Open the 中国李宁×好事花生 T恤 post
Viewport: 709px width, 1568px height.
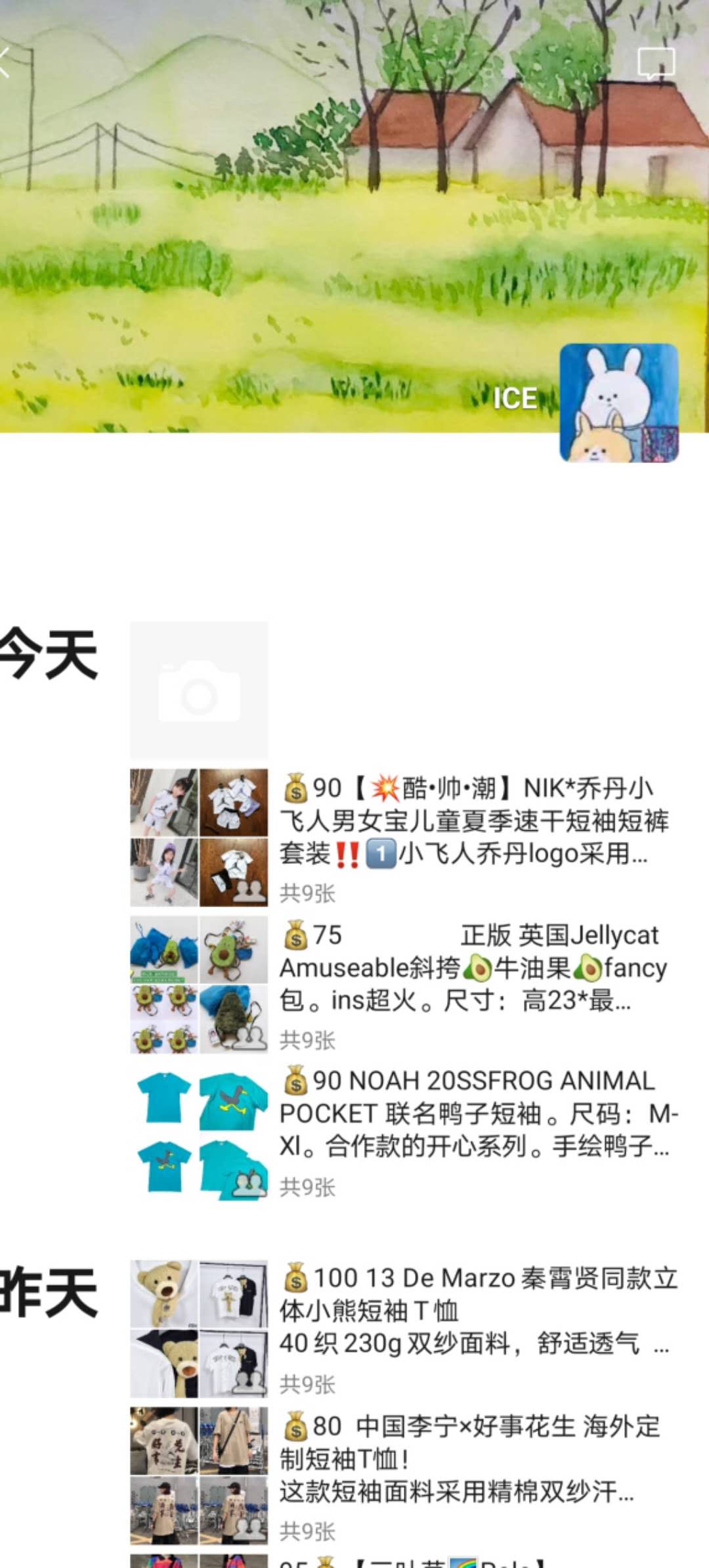[x=474, y=1458]
